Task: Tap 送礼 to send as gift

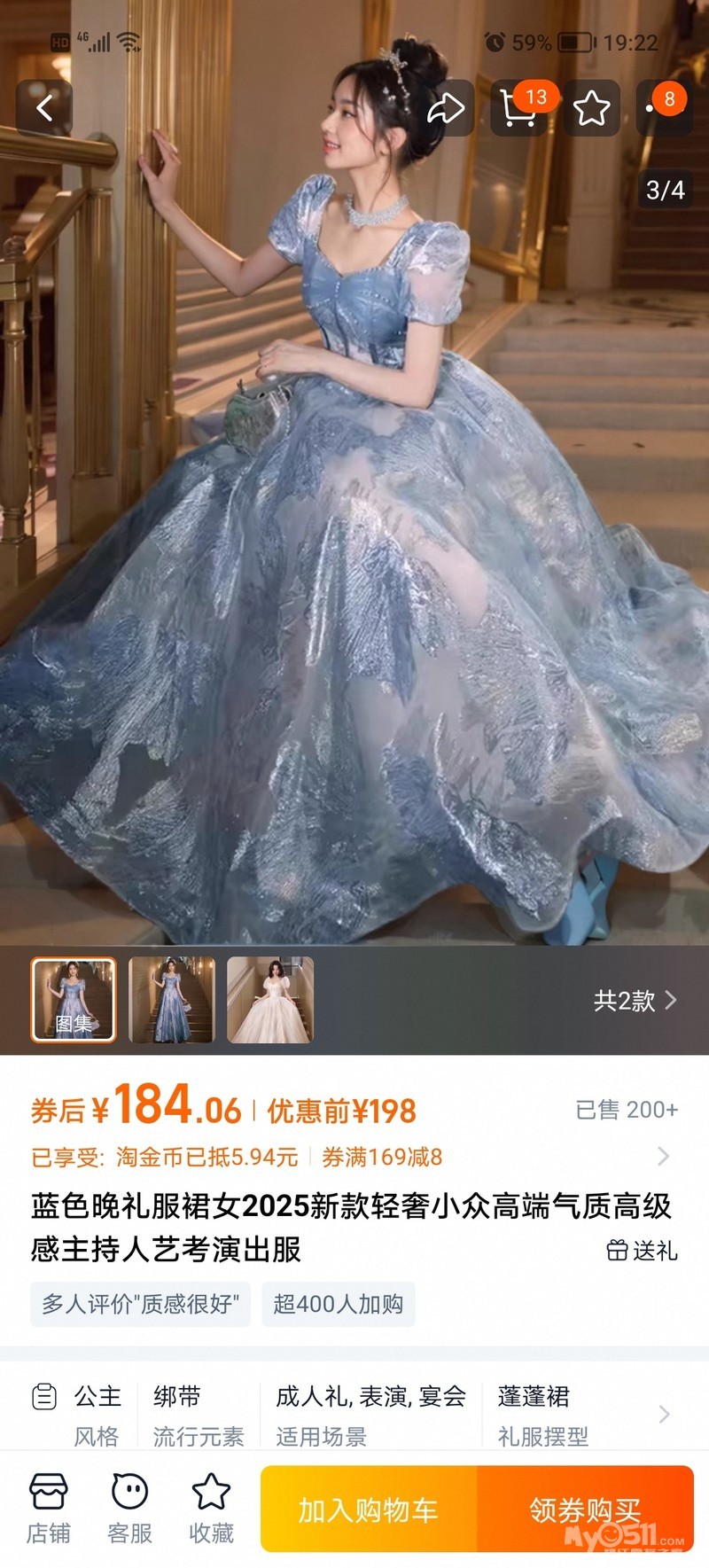Action: [x=643, y=1251]
